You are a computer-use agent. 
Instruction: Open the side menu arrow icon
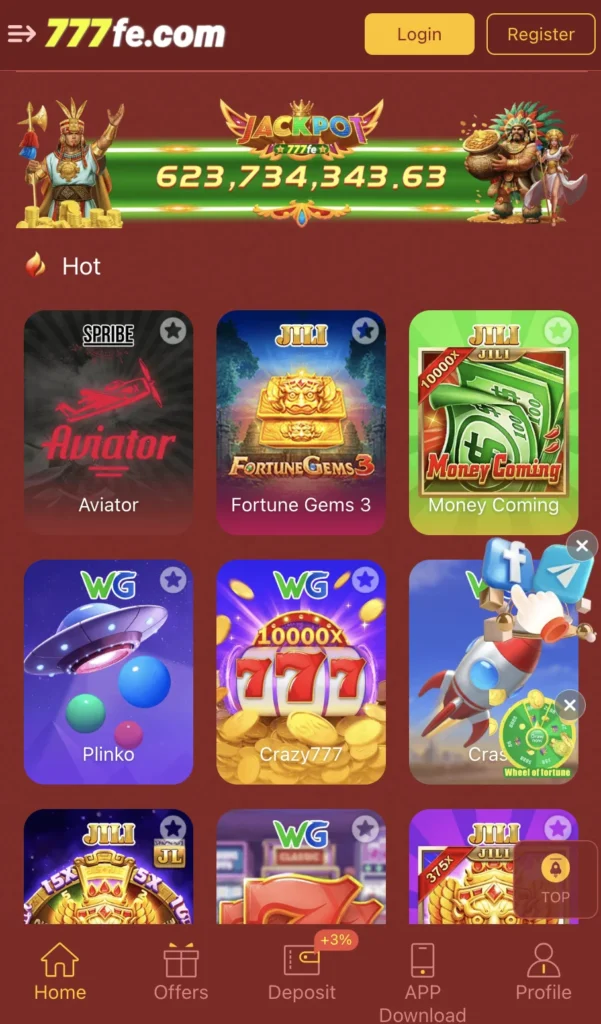[x=21, y=34]
